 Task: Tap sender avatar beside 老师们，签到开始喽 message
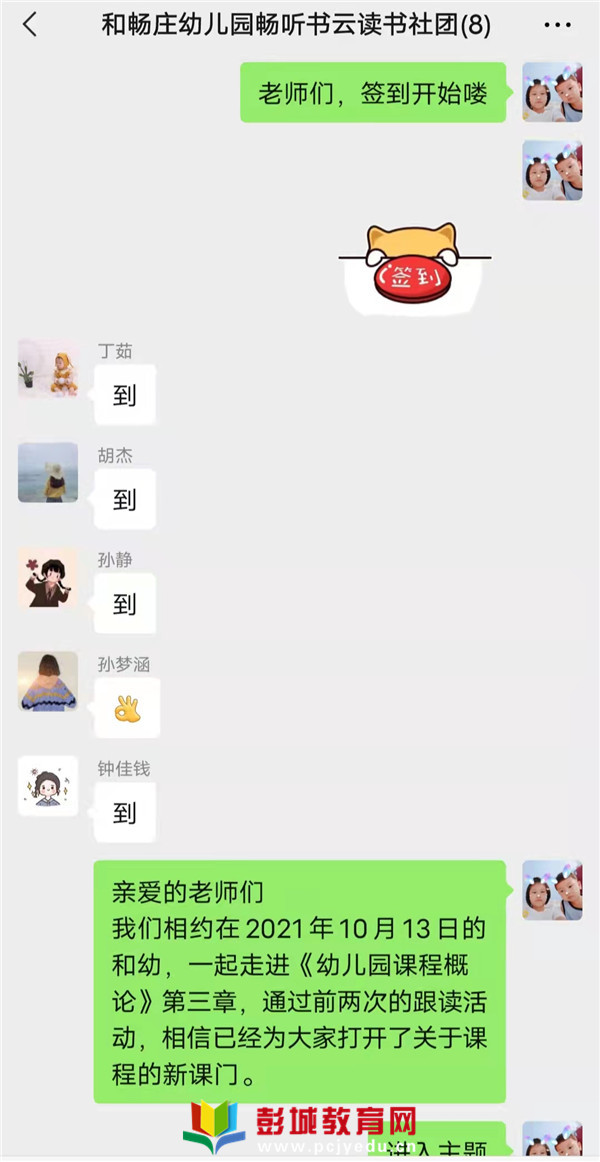[x=552, y=92]
